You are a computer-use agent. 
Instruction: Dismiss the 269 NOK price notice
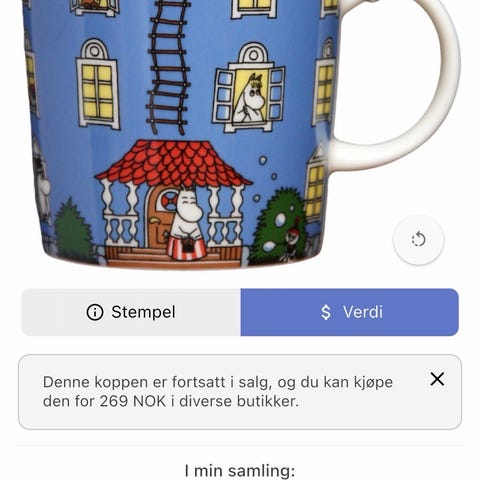[437, 379]
